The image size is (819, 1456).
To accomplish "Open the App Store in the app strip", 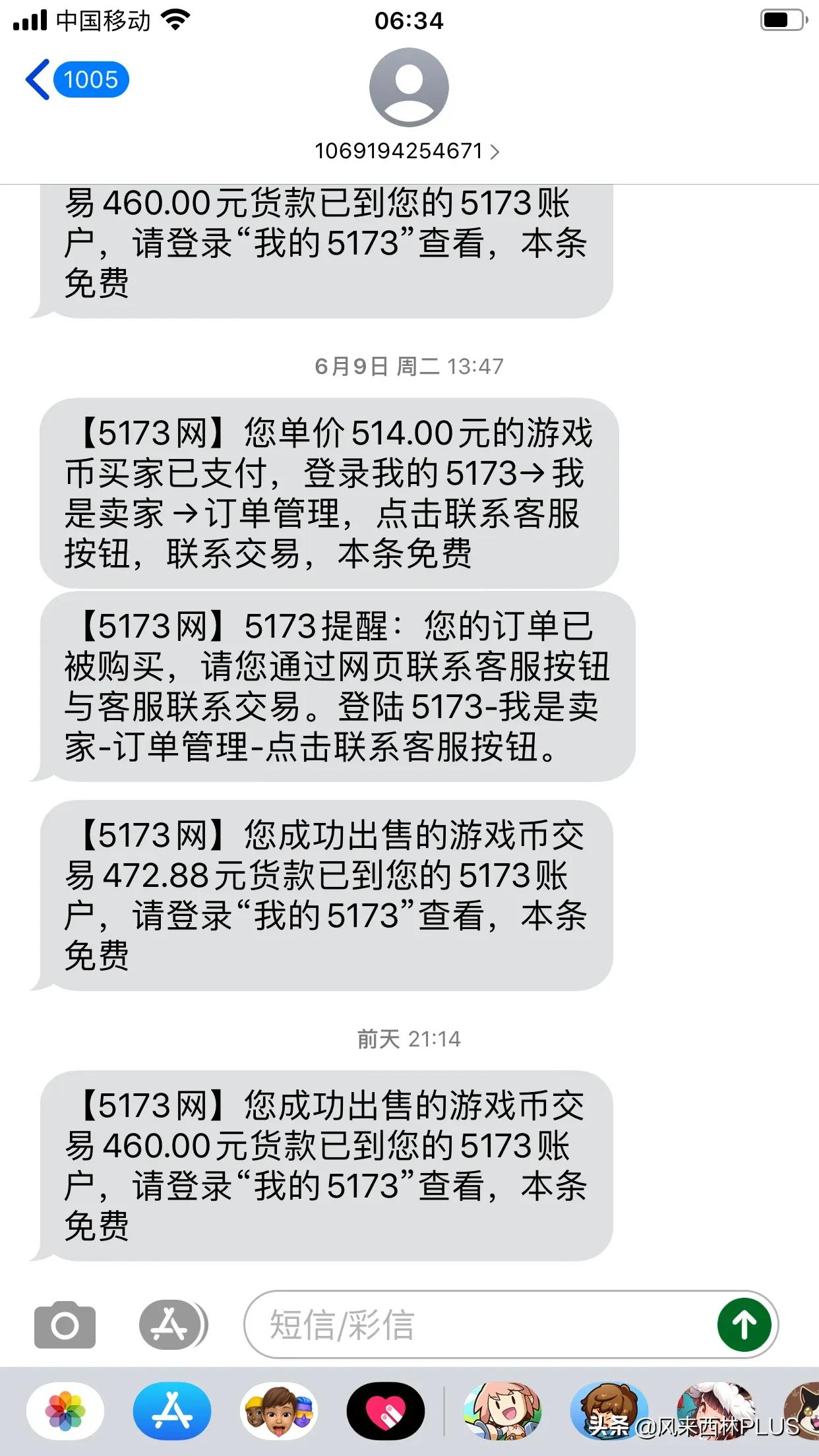I will pyautogui.click(x=172, y=1412).
